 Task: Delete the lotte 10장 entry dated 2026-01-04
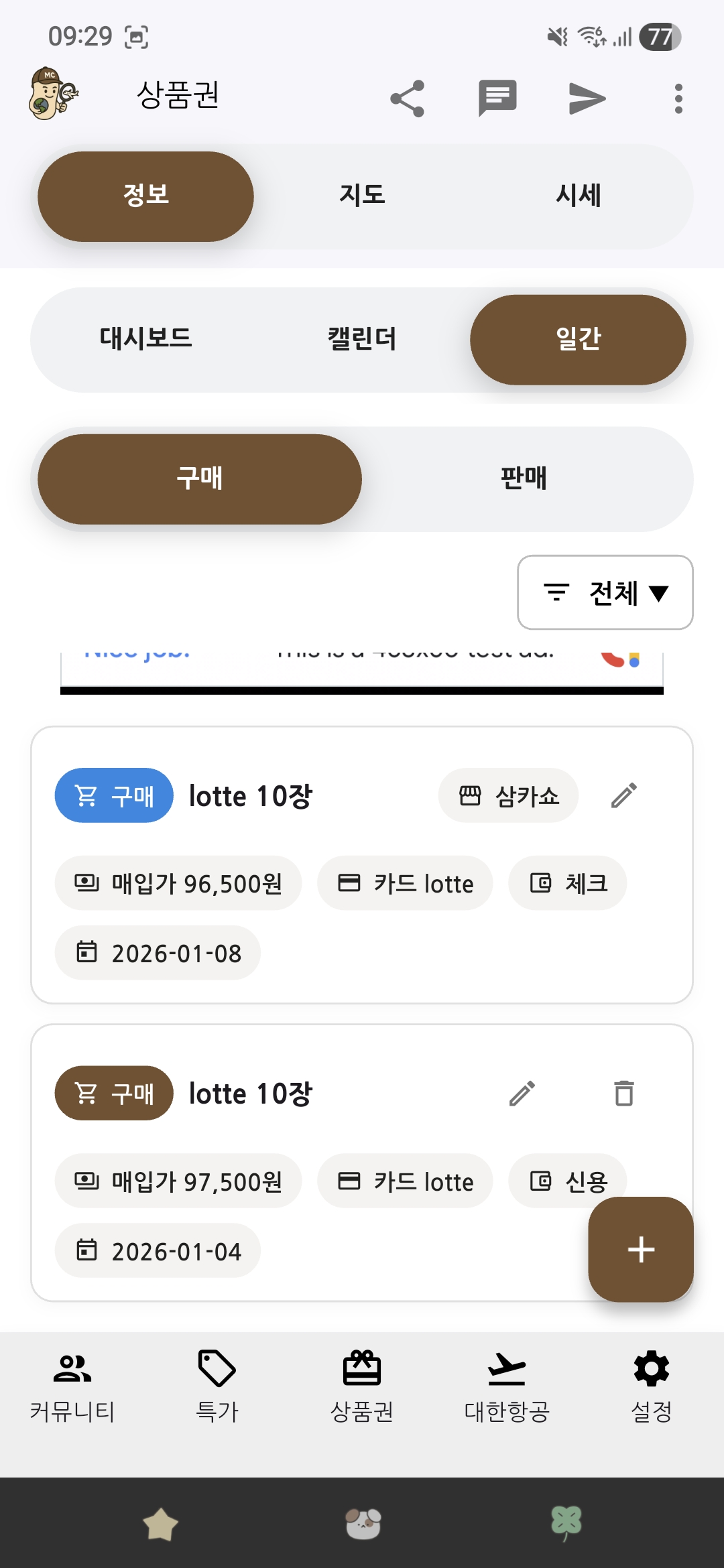point(624,1093)
